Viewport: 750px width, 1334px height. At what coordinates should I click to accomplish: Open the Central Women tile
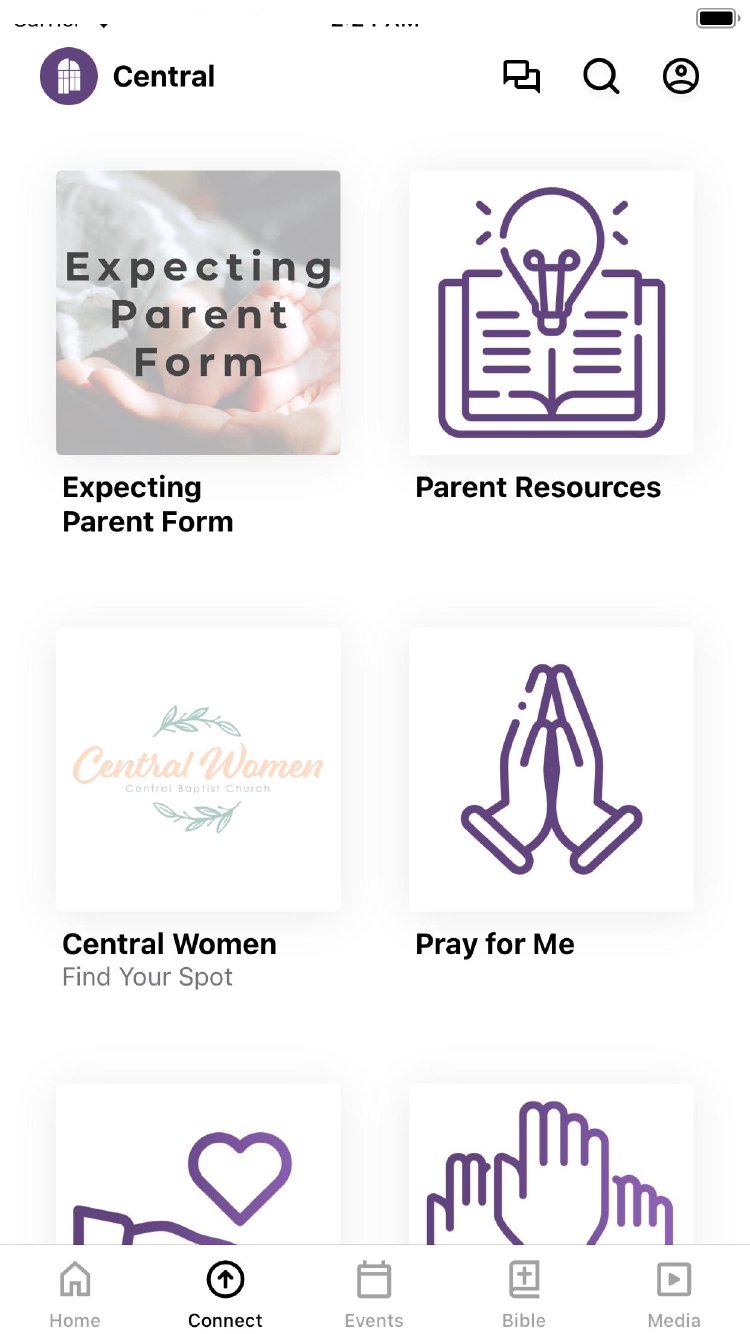(198, 769)
